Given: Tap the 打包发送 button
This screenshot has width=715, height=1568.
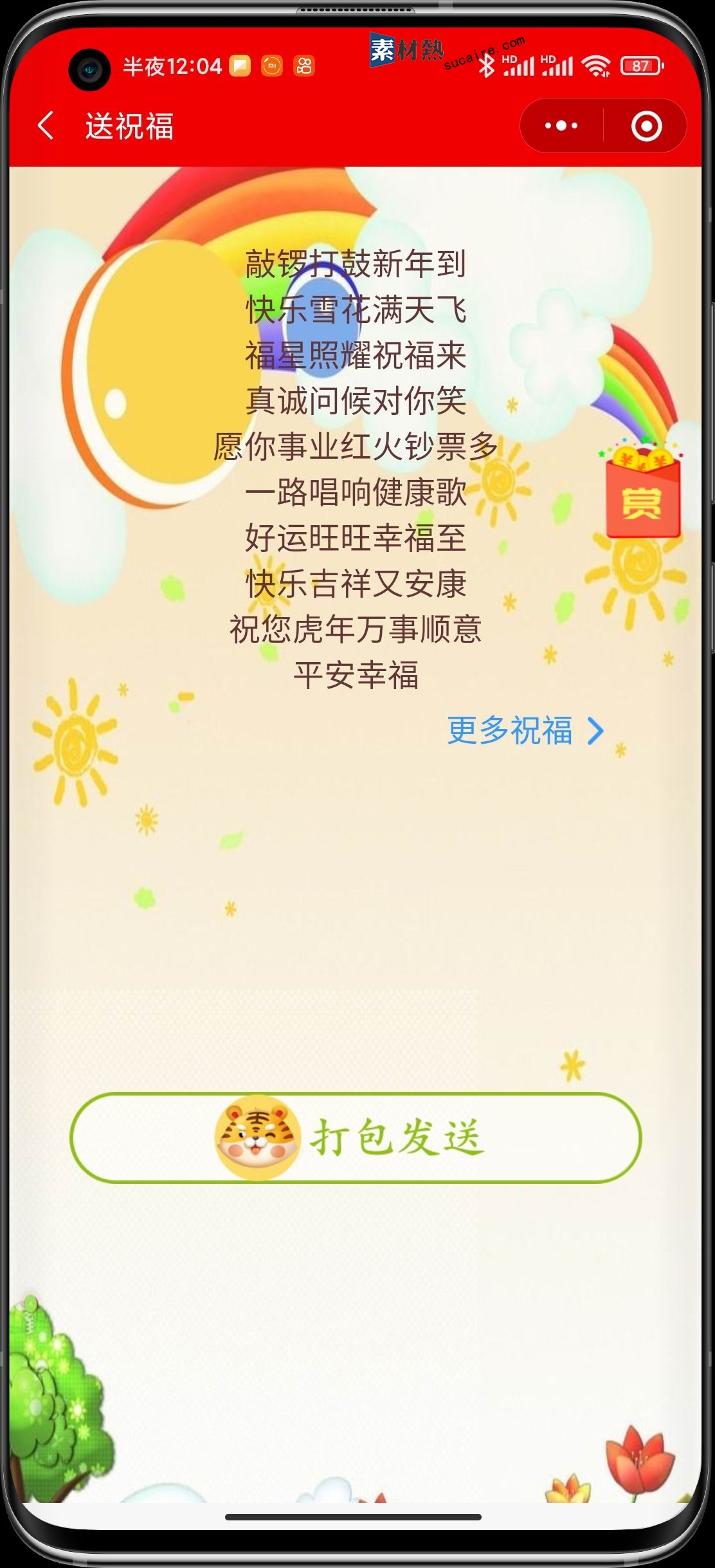Looking at the screenshot, I should [356, 1138].
